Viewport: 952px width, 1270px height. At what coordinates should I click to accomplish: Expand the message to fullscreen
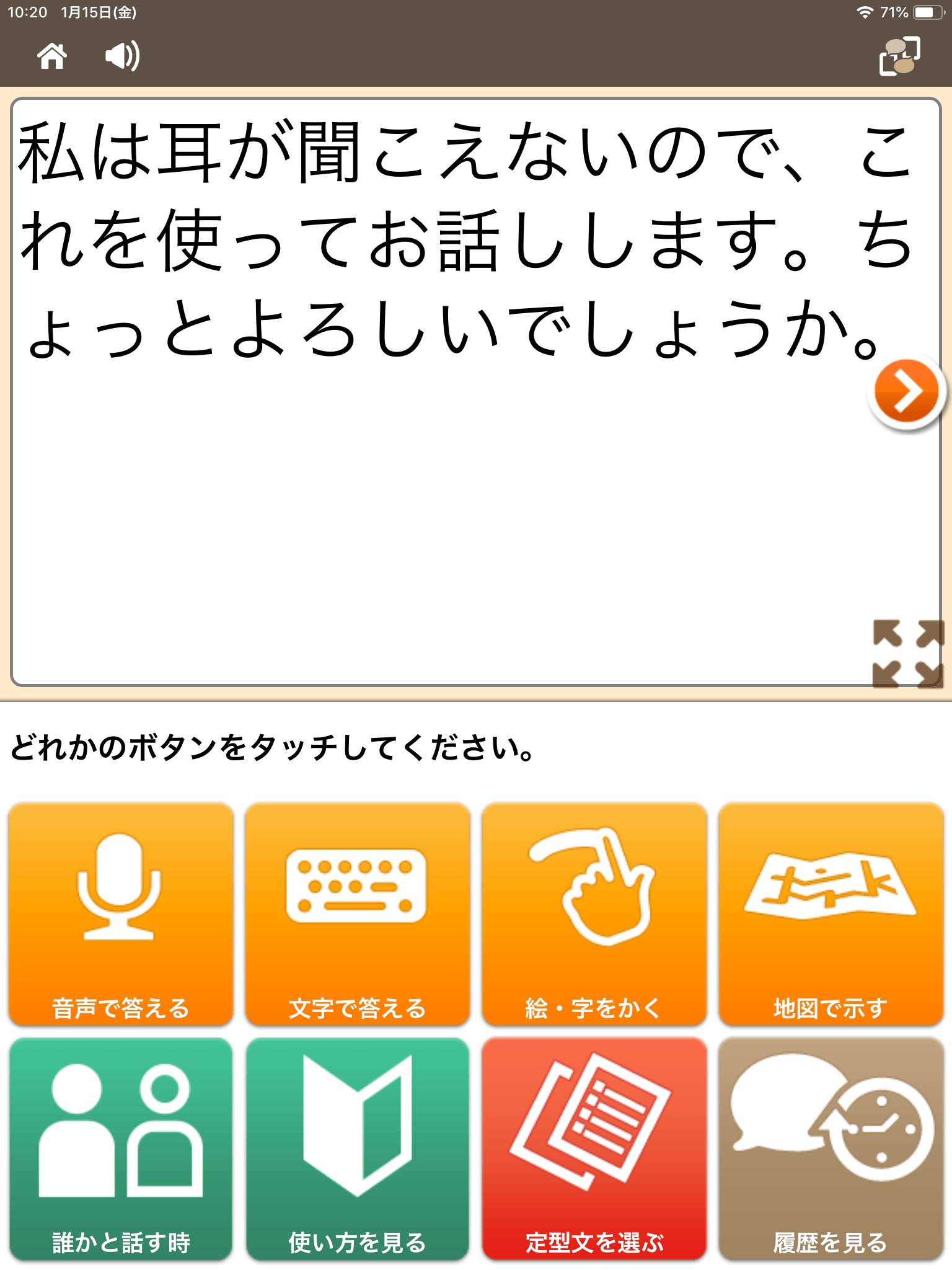tap(908, 654)
